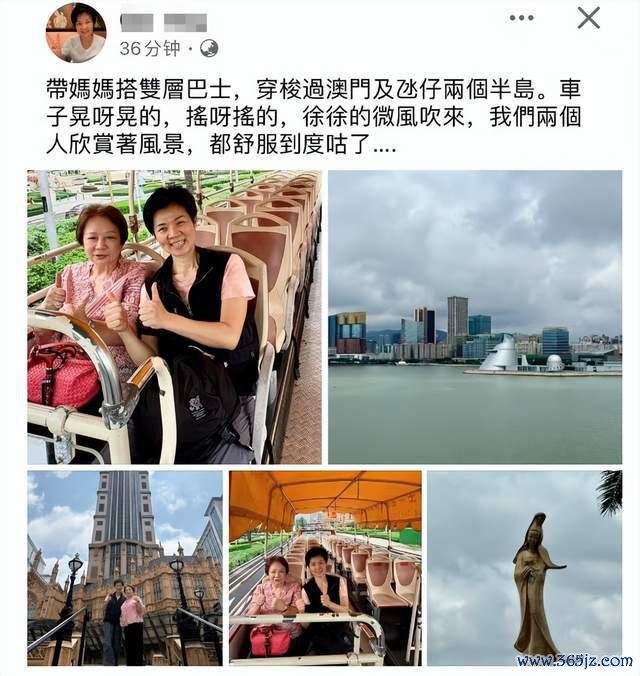Open the golden statue photo
The height and width of the screenshot is (676, 640).
pyautogui.click(x=524, y=568)
